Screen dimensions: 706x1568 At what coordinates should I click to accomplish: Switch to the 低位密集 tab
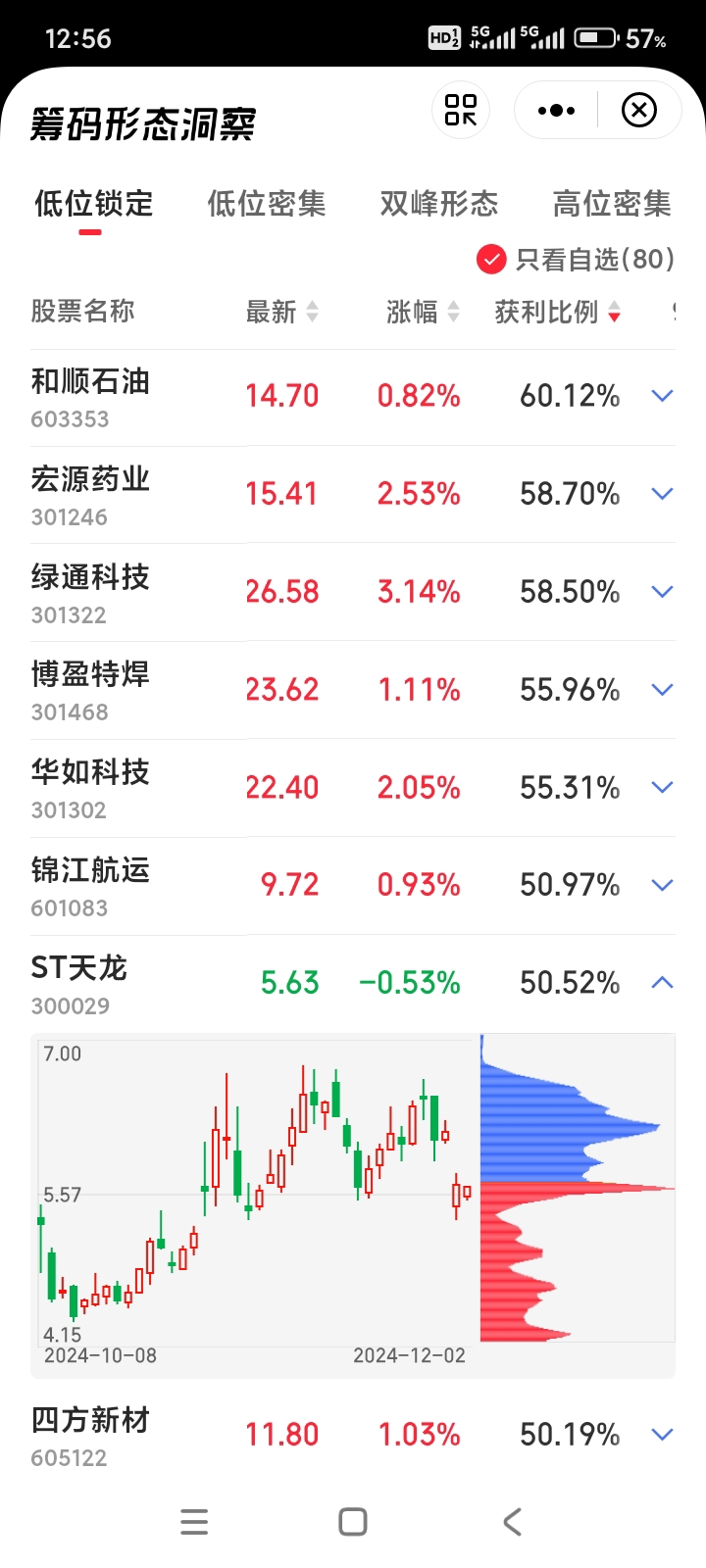click(x=267, y=204)
